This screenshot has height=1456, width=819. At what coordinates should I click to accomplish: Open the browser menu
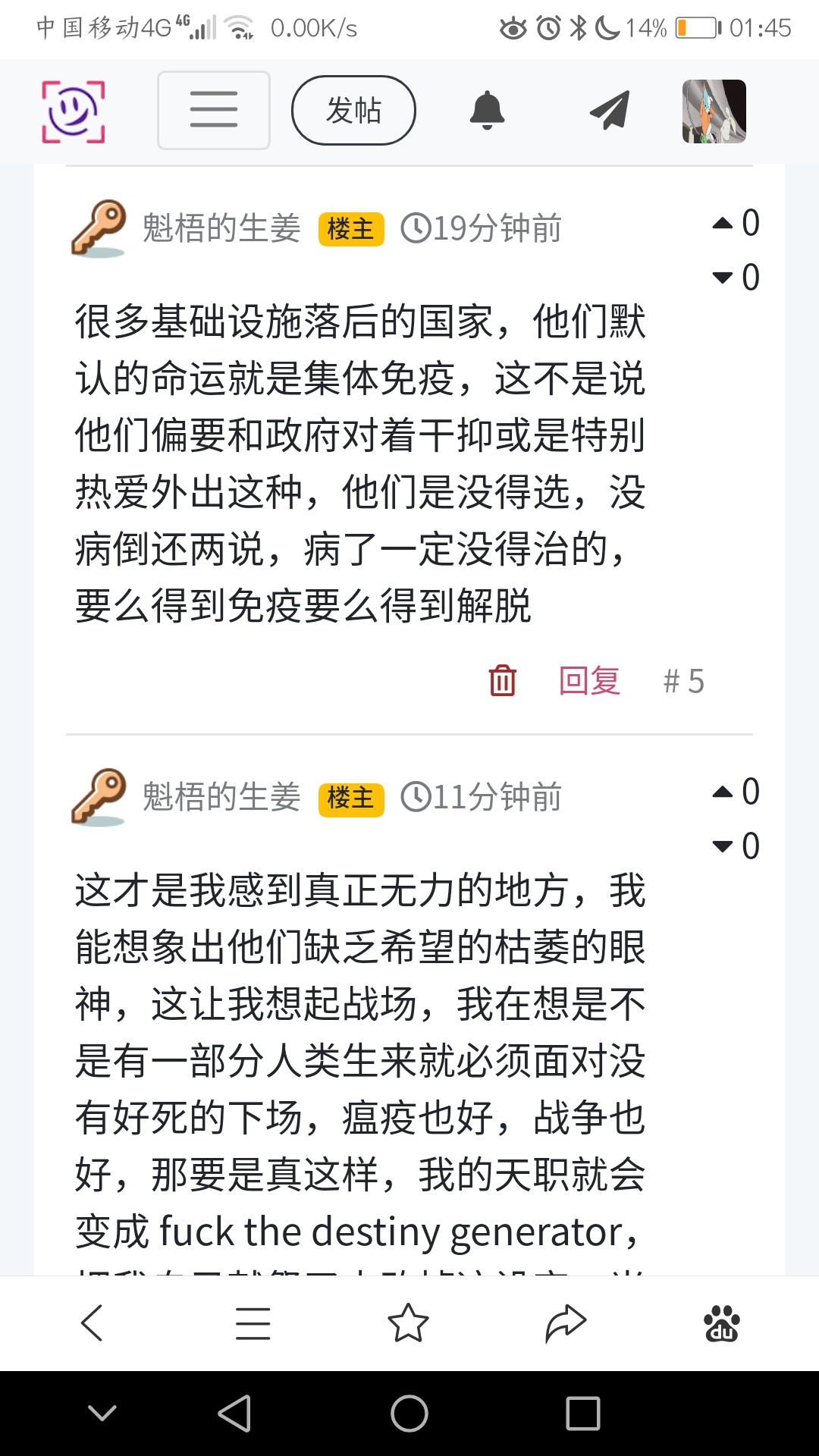point(253,1323)
